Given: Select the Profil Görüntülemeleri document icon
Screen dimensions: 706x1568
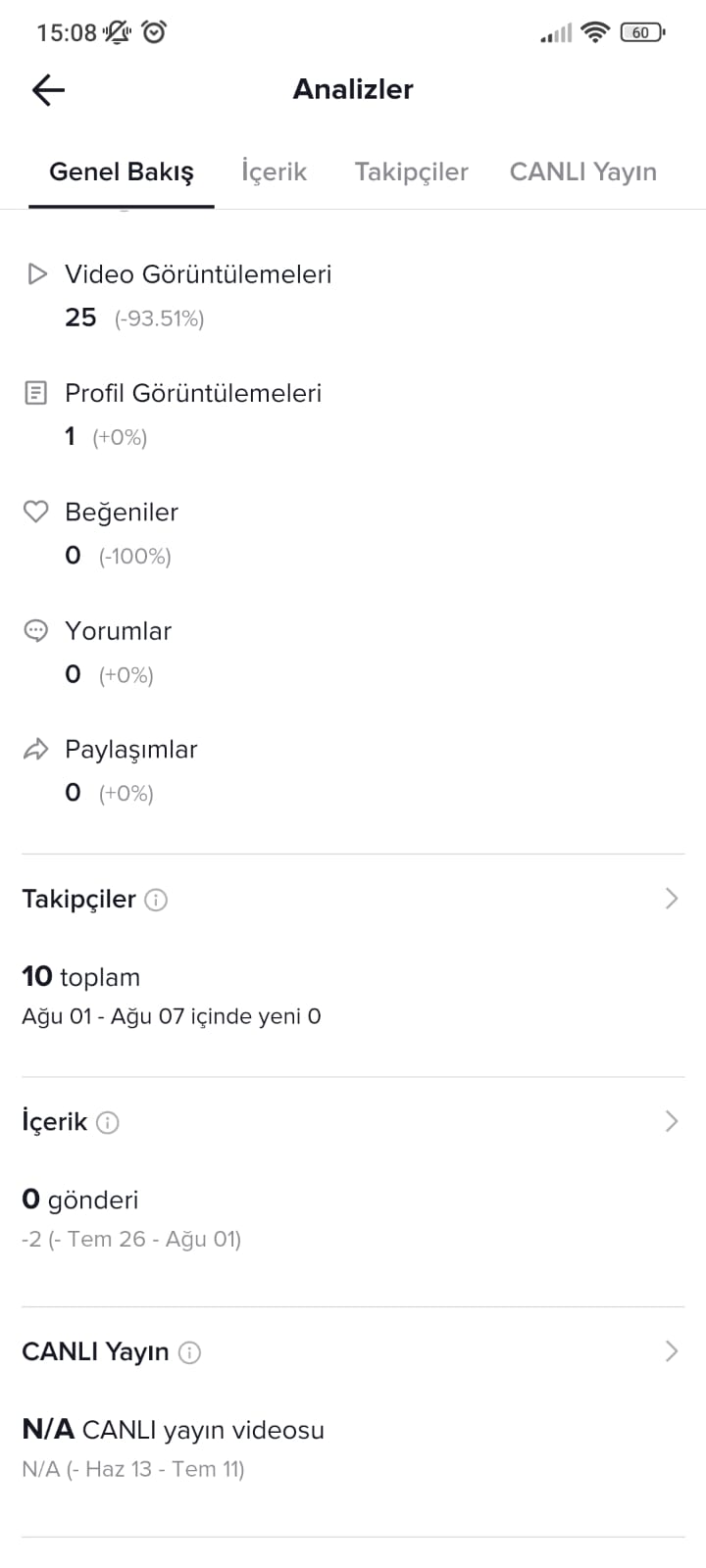Looking at the screenshot, I should click(36, 392).
